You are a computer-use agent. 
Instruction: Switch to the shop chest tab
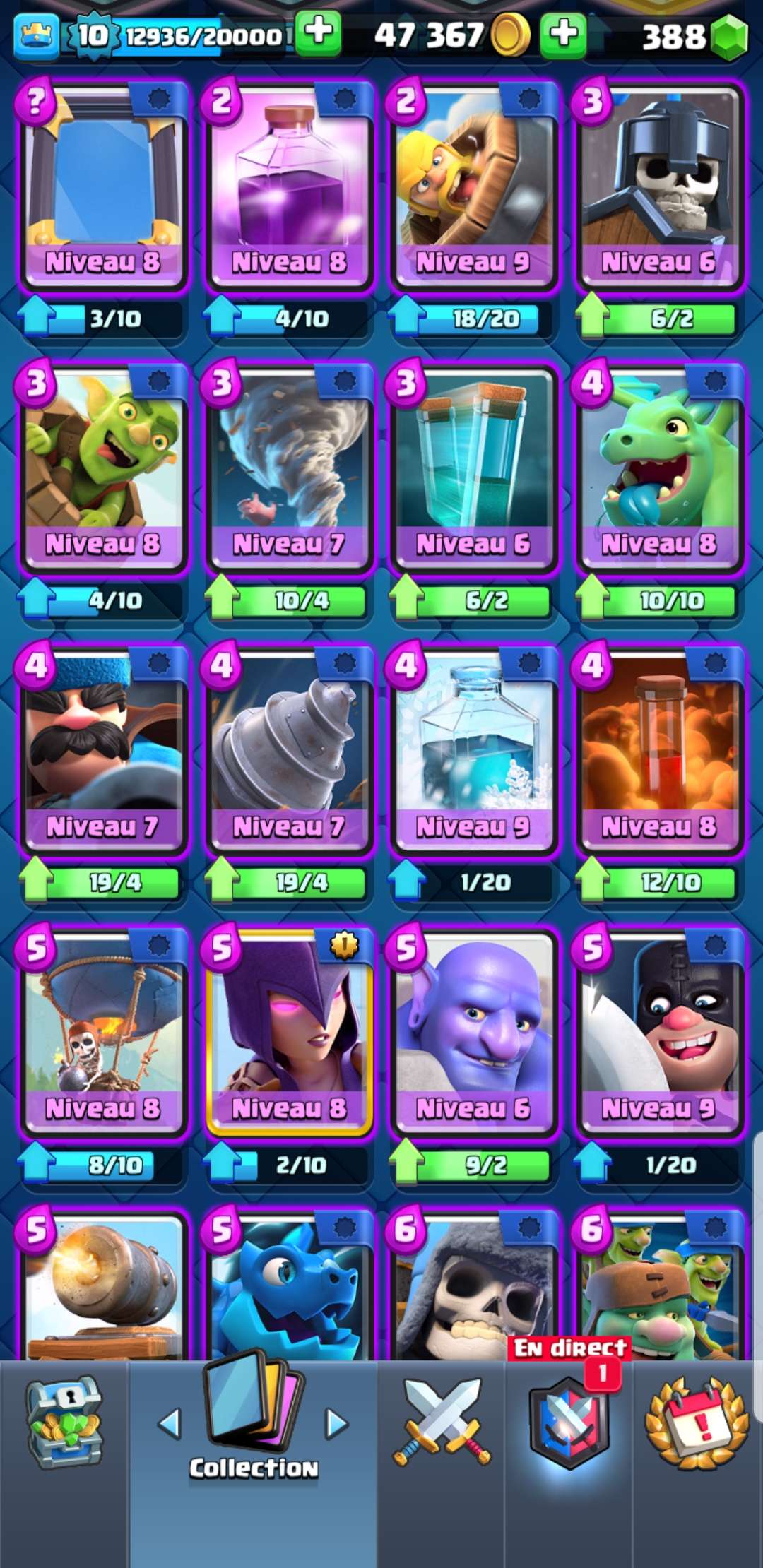pos(64,1423)
